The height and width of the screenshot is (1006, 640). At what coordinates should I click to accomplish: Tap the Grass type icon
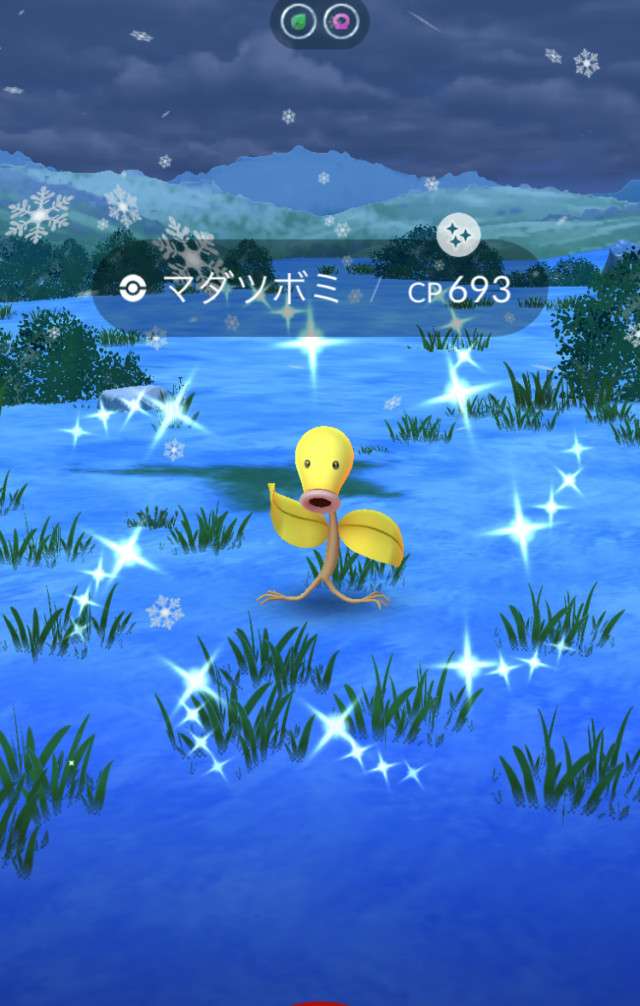(298, 22)
